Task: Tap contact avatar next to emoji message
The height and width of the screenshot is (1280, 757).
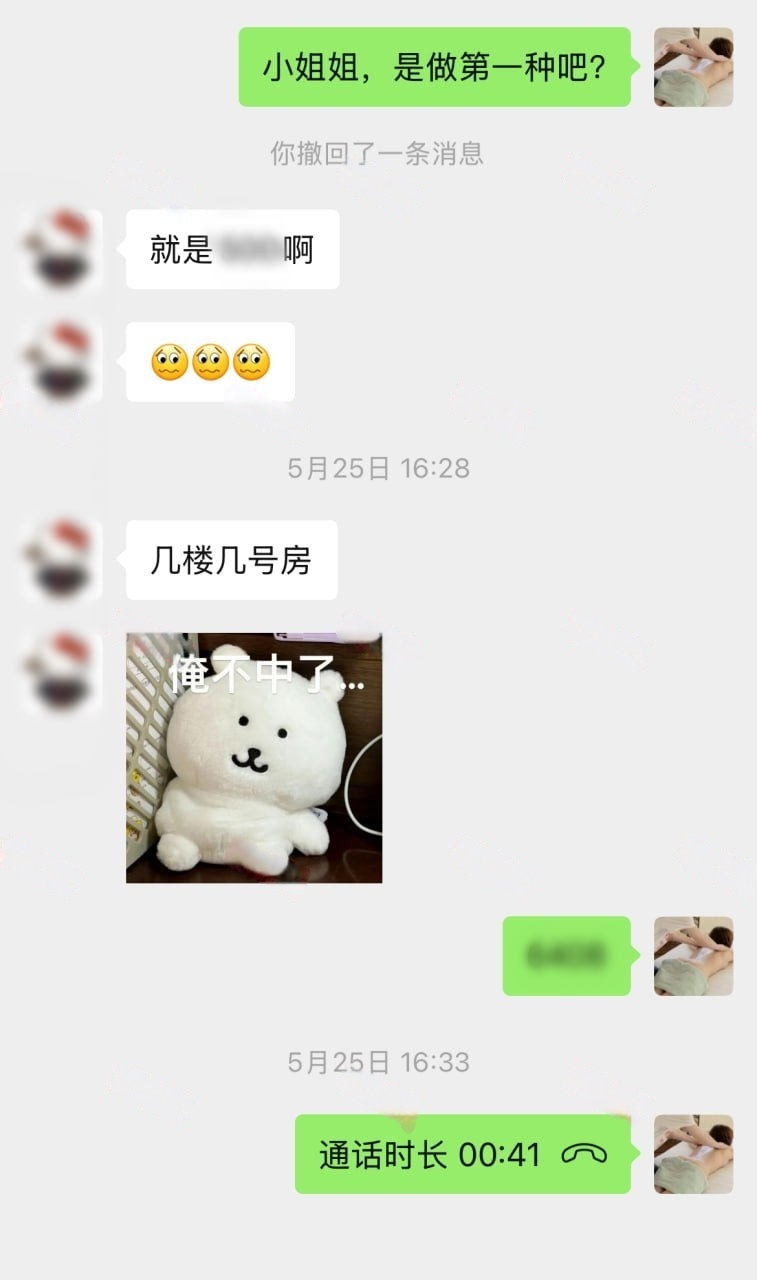Action: pos(62,361)
